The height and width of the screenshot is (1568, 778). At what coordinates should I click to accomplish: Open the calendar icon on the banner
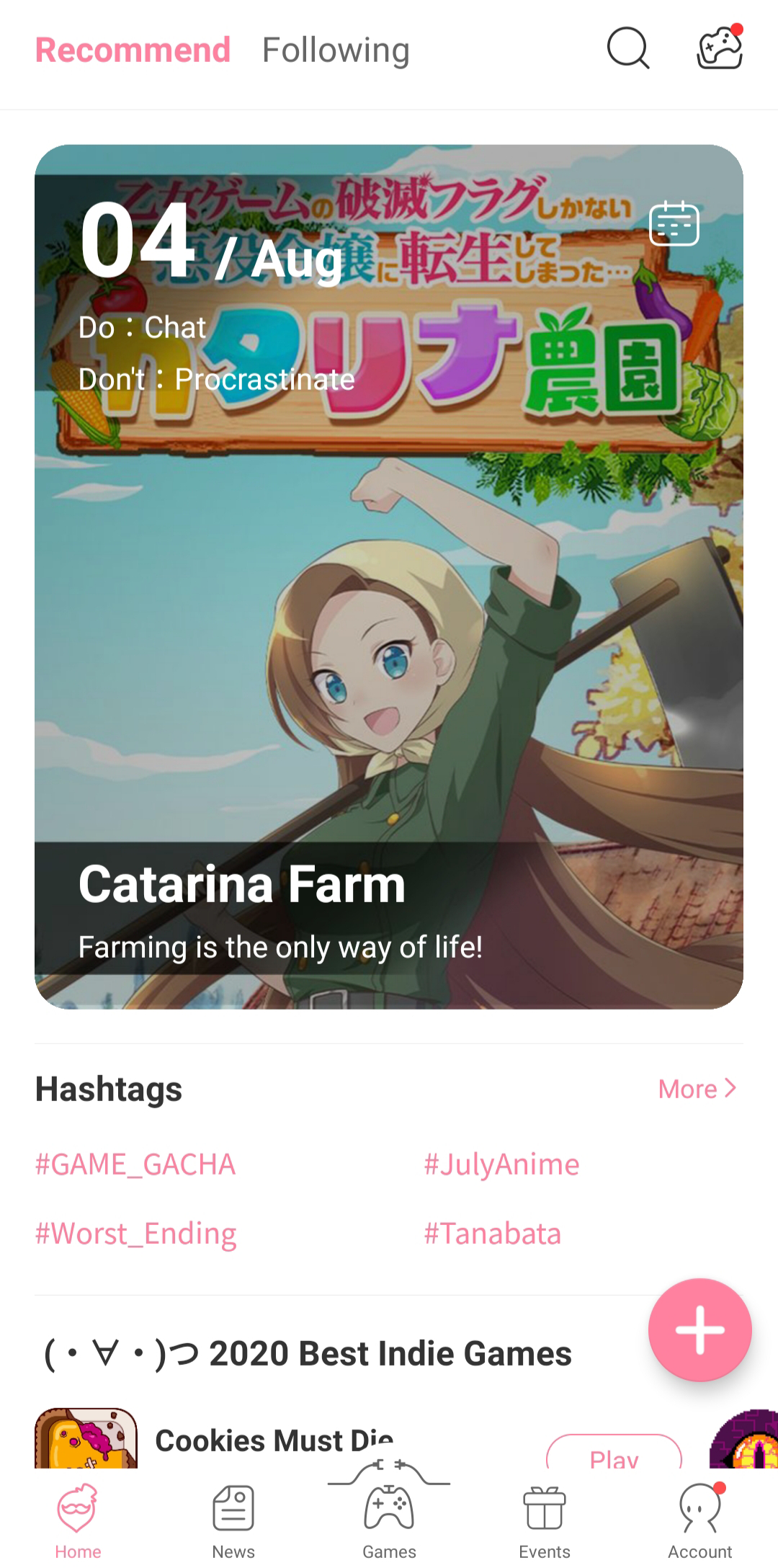pyautogui.click(x=674, y=224)
